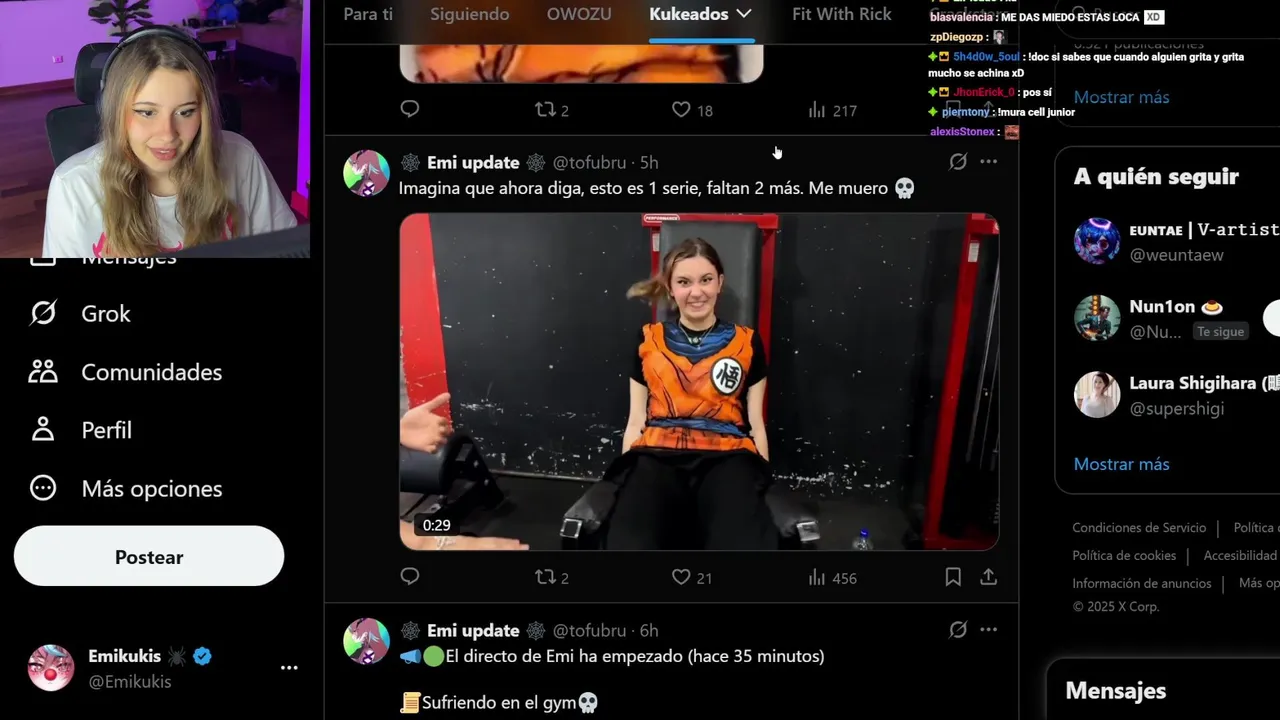
Task: Switch to Fit With Rick tab
Action: 841,14
